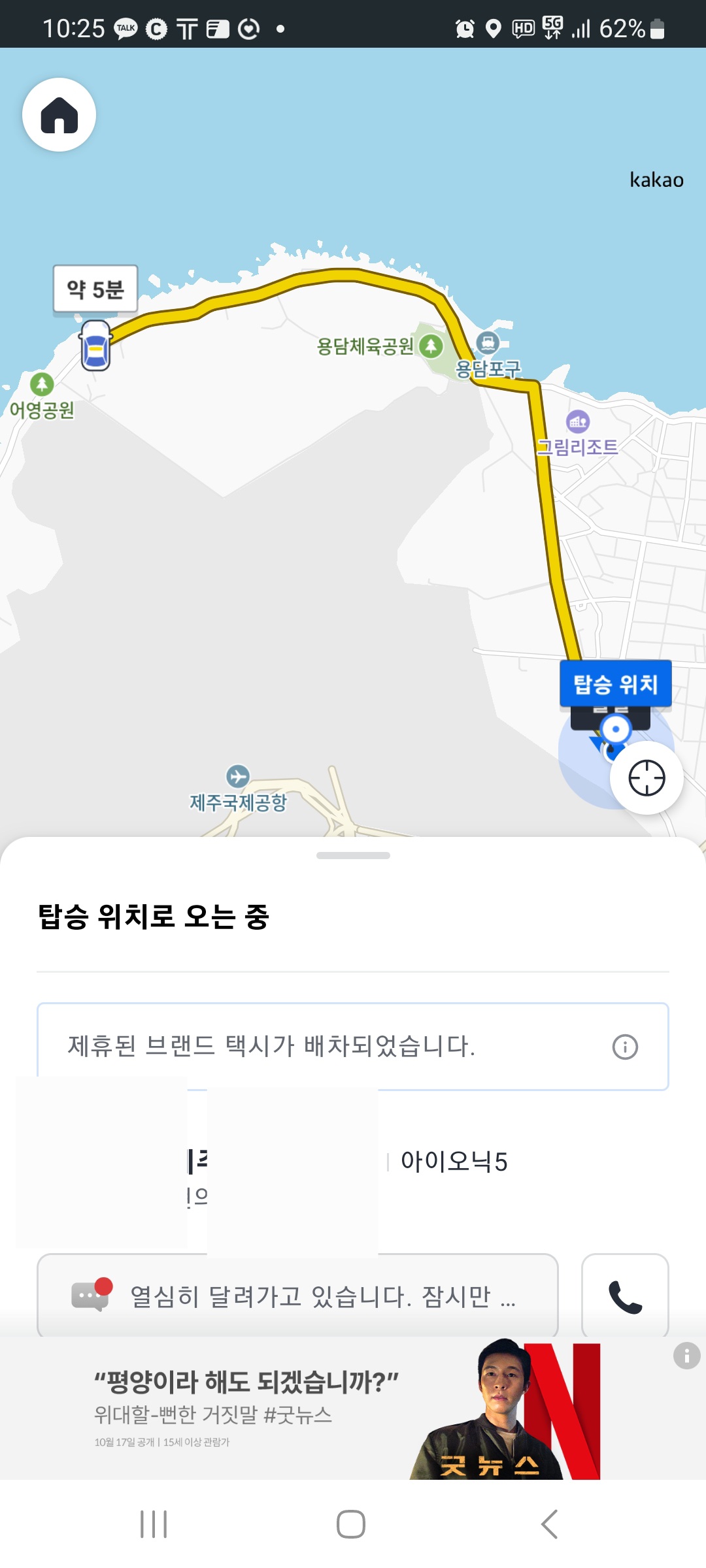Go back using the system back button
Screen dimensions: 706x1568
pos(550,1524)
